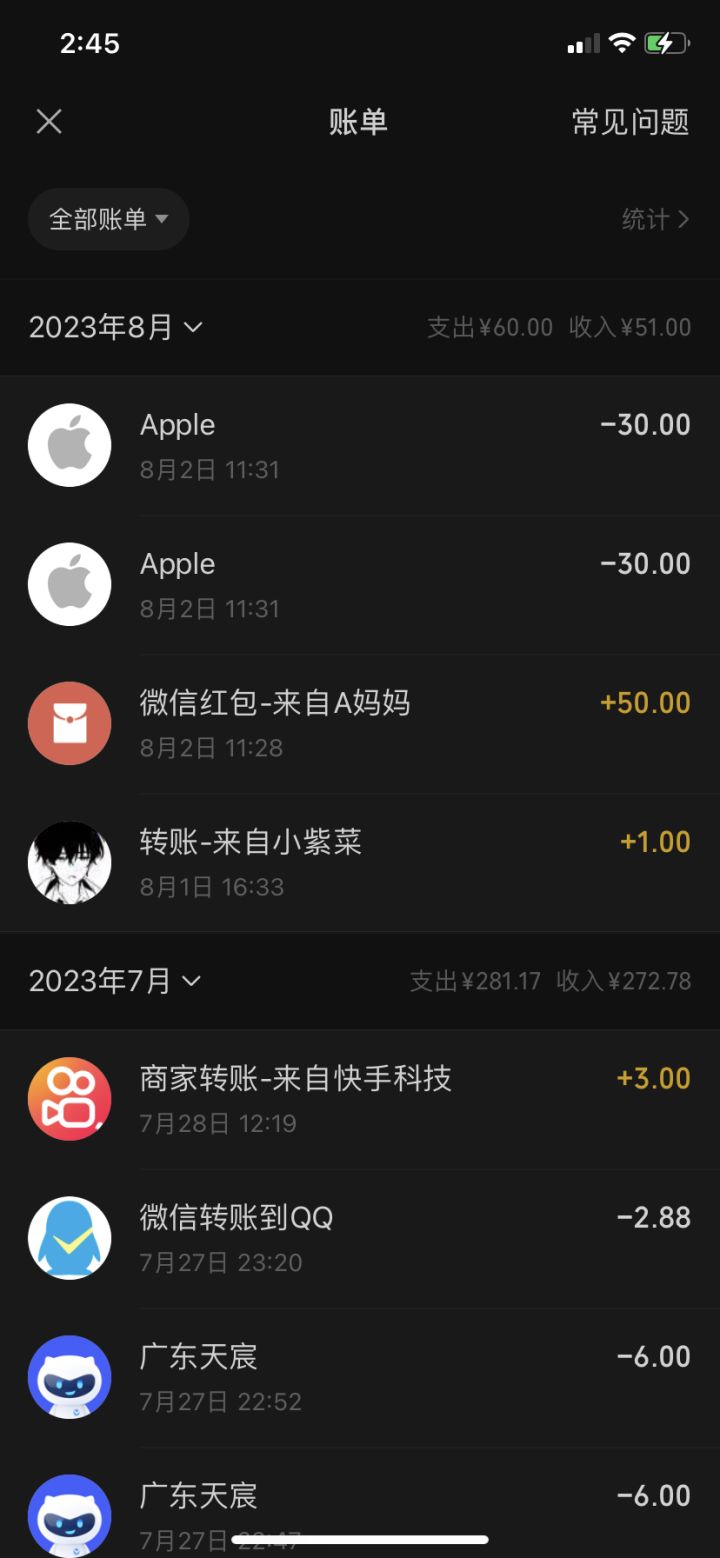This screenshot has width=720, height=1558.
Task: Expand the 2023年8月 month picker
Action: pyautogui.click(x=116, y=327)
